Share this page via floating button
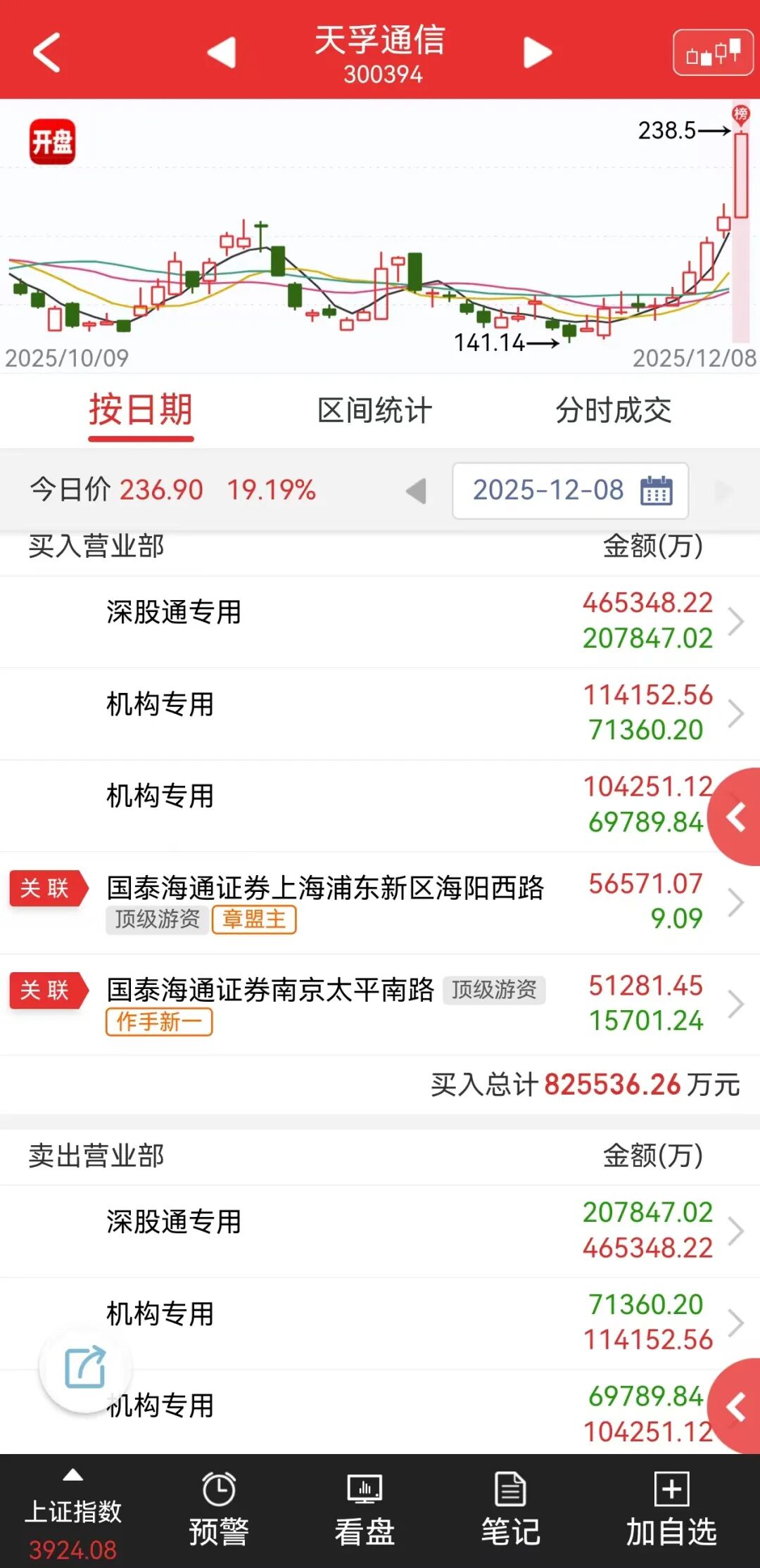This screenshot has height=1568, width=760. tap(85, 1367)
